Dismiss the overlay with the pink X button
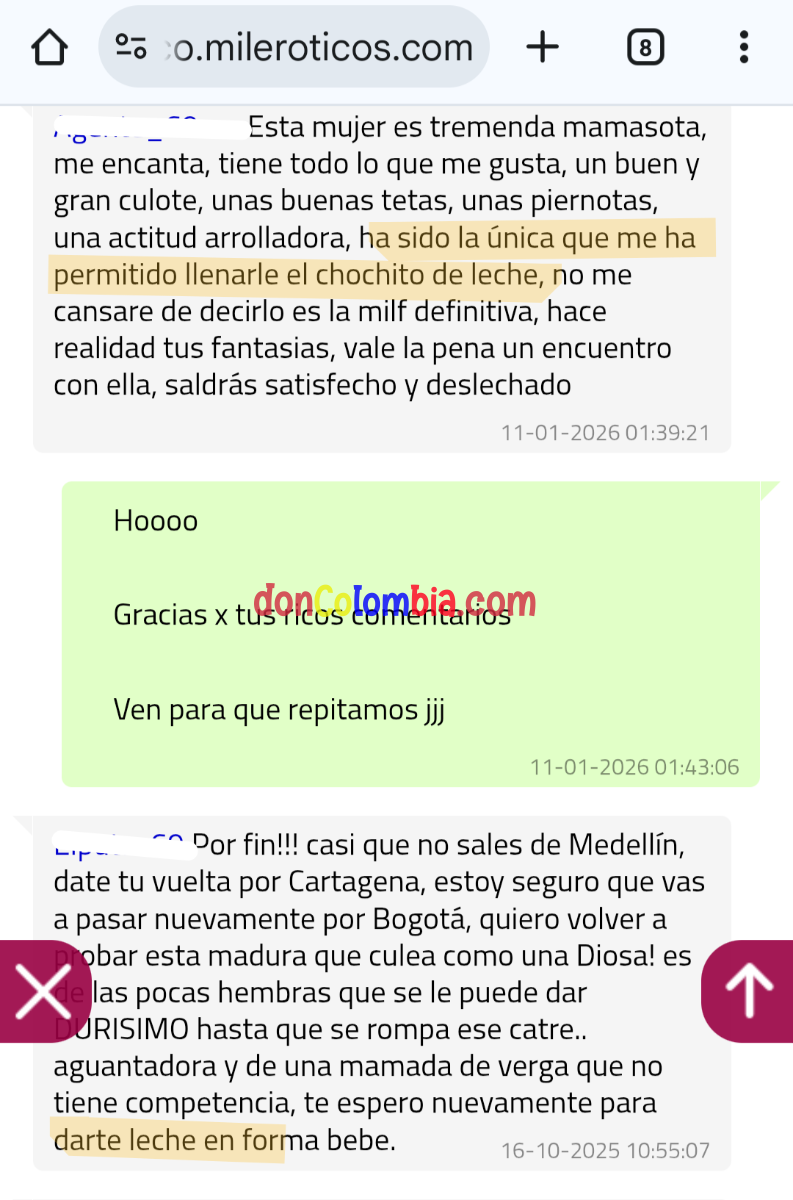Screen dimensions: 793x1200 click(45, 991)
